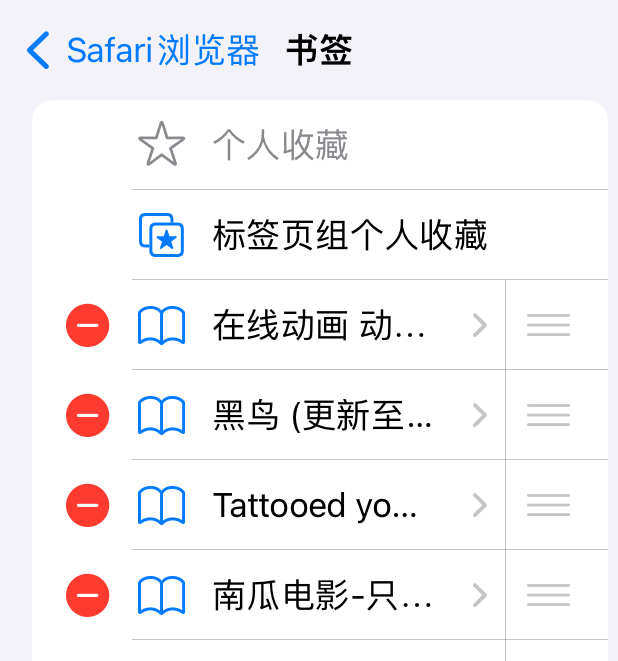
Task: Edit the 南瓜电影 bookmark
Action: pos(322,596)
